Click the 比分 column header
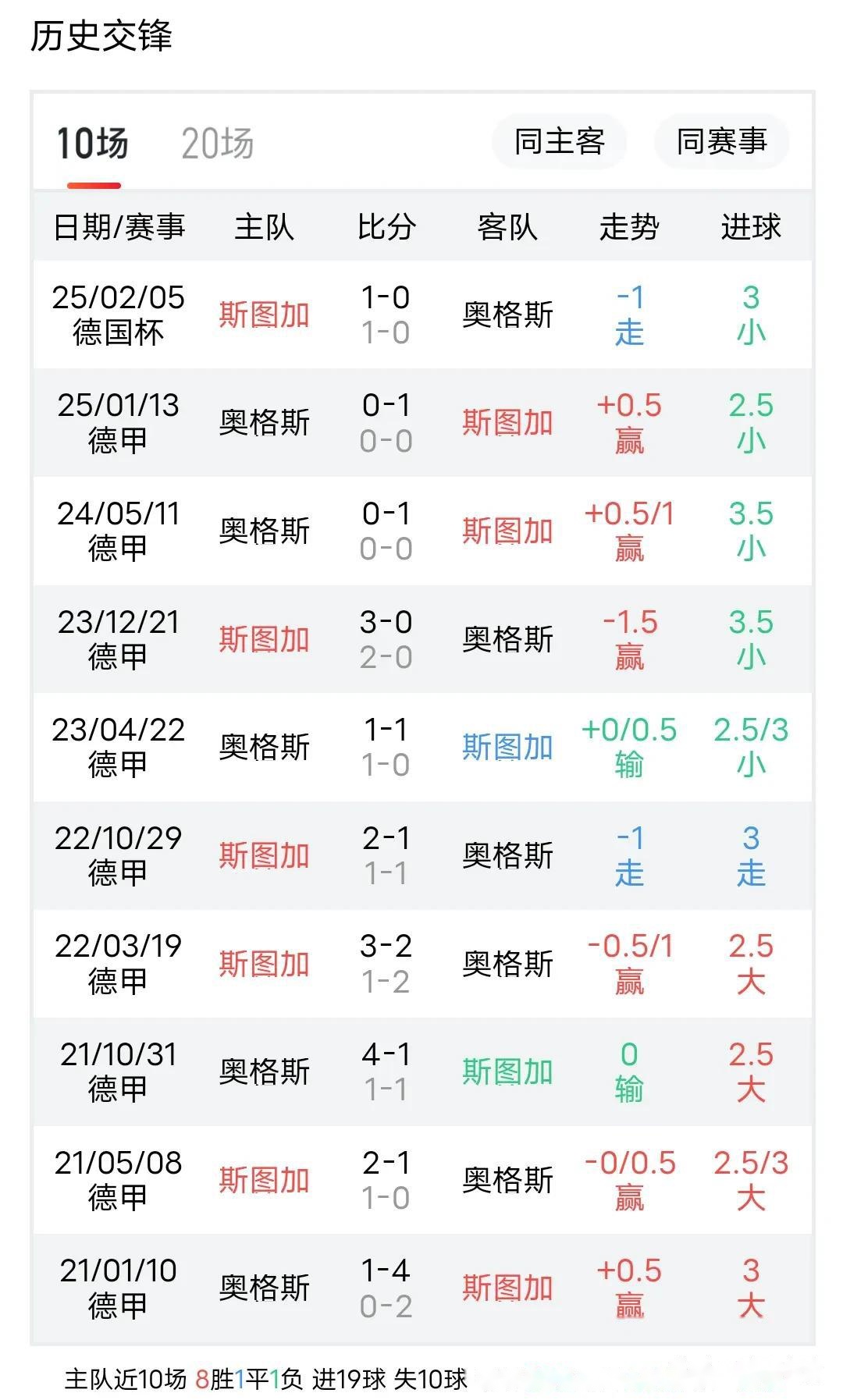Screen dimensions: 843x1400 pos(387,227)
